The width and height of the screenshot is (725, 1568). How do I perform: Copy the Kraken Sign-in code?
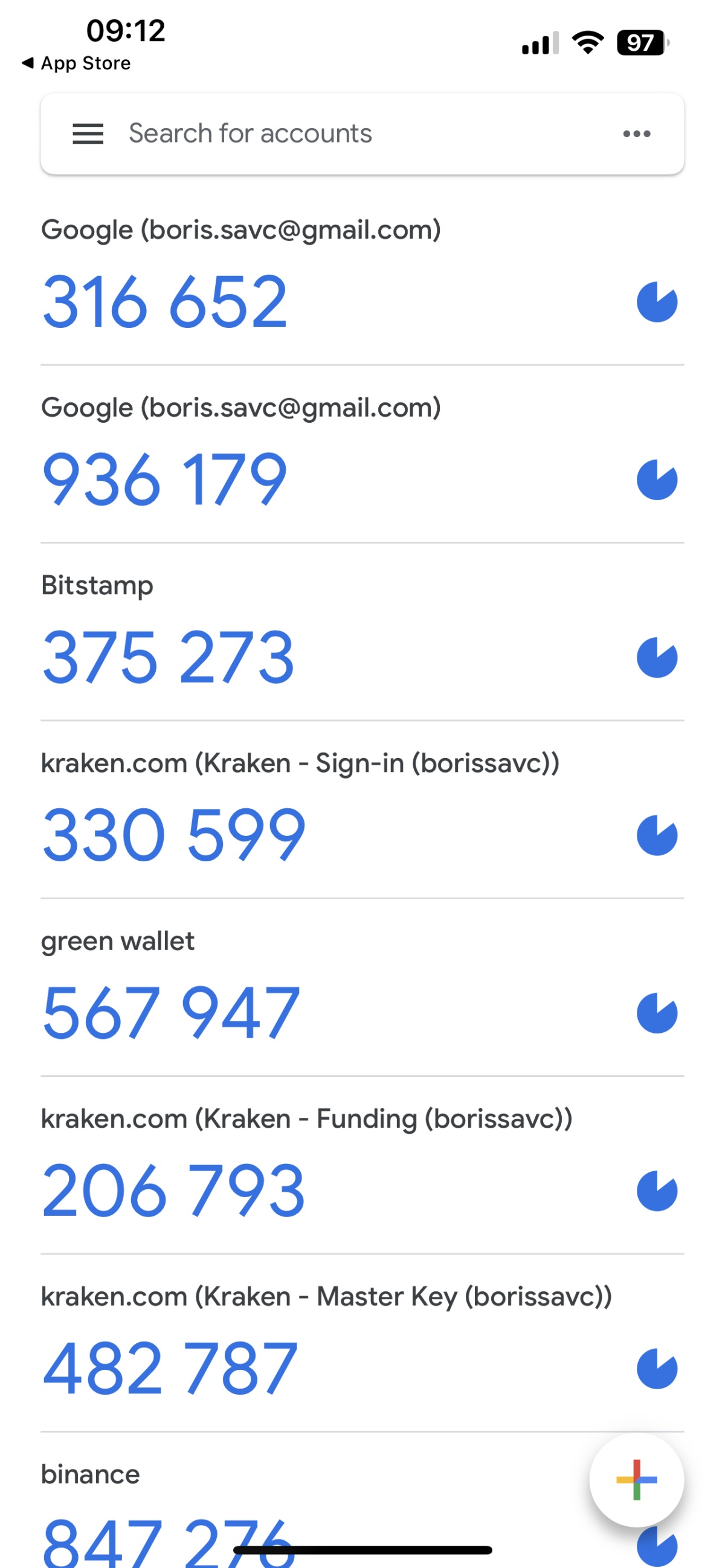174,835
